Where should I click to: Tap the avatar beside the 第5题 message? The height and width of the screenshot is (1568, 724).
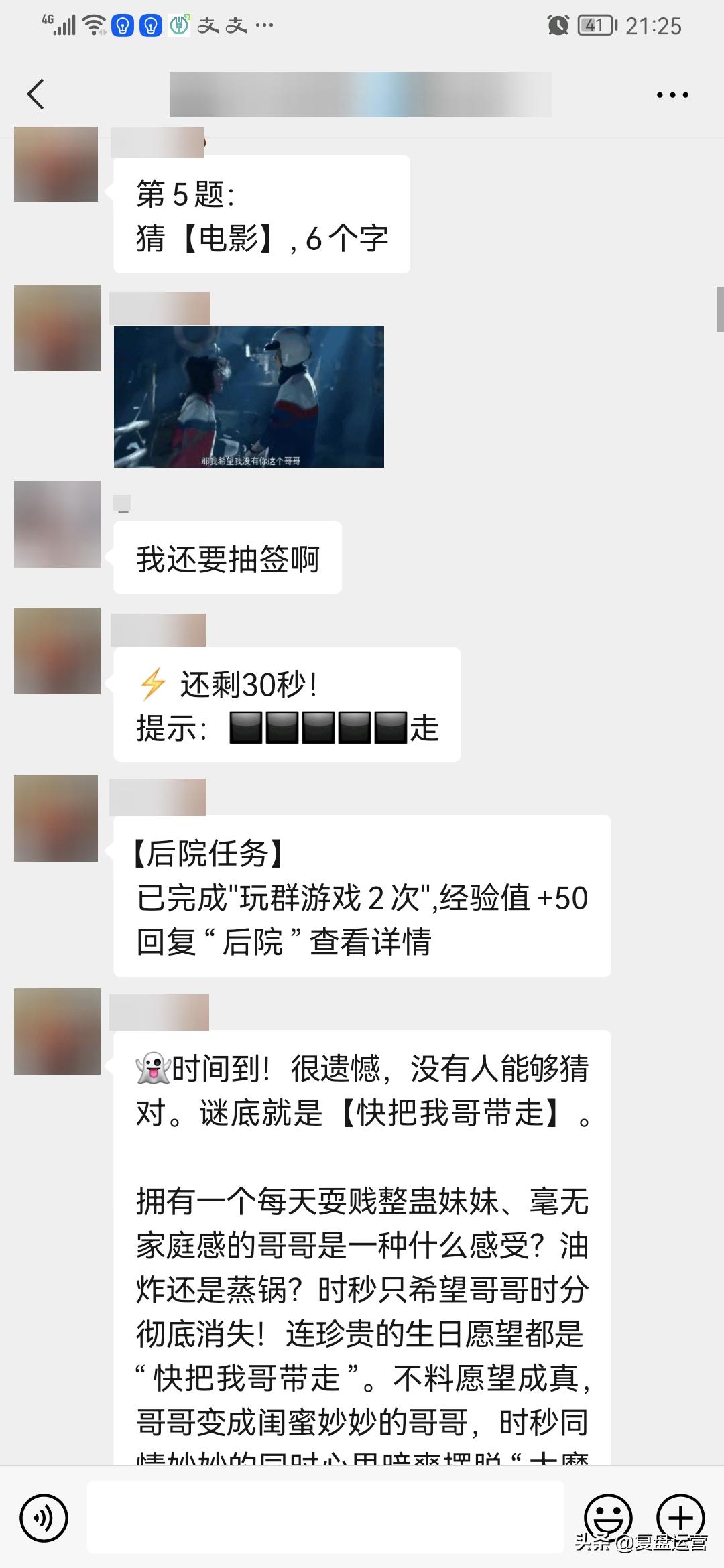click(x=57, y=163)
